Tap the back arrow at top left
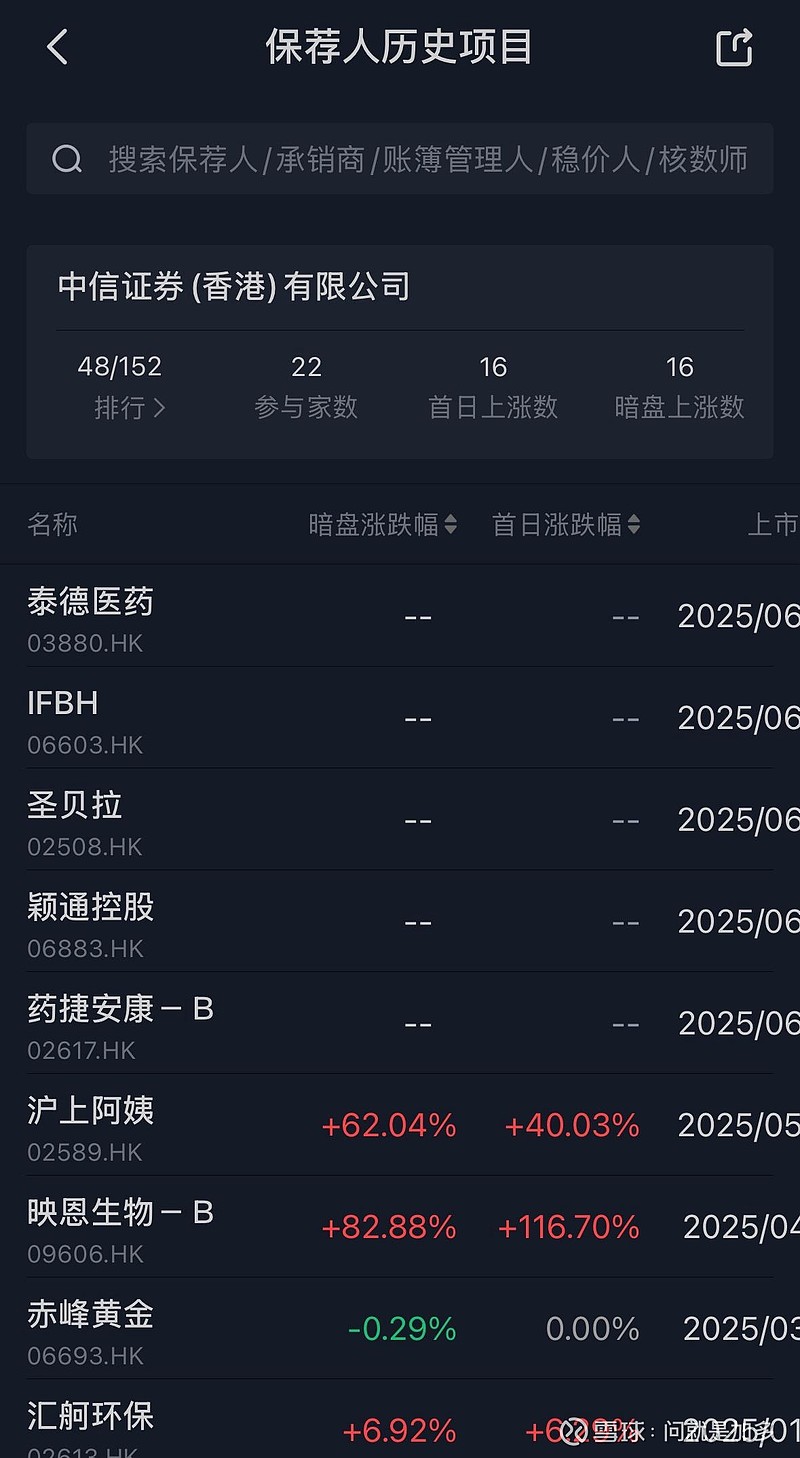800x1458 pixels. click(56, 47)
